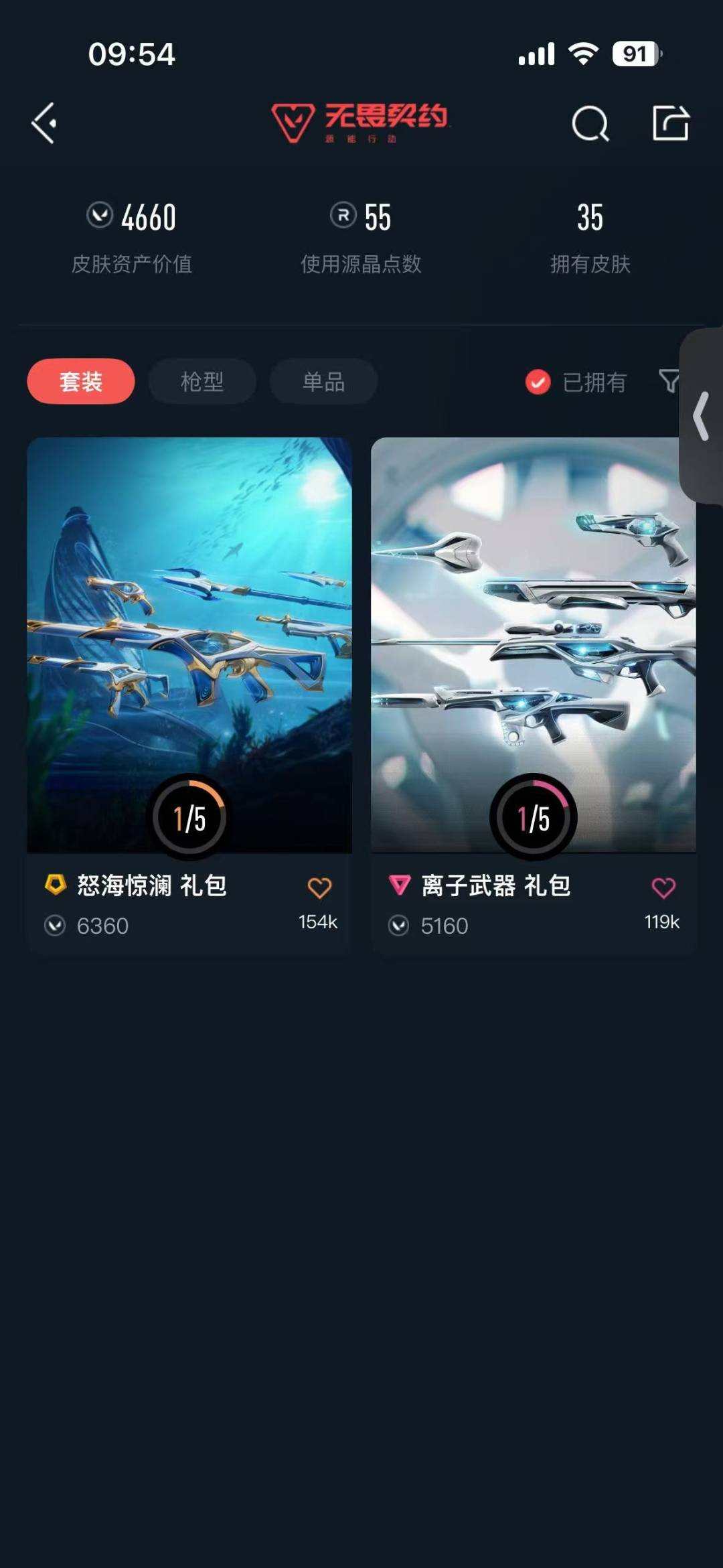Viewport: 723px width, 1568px height.
Task: Open the 枪型 category selector
Action: [x=202, y=380]
